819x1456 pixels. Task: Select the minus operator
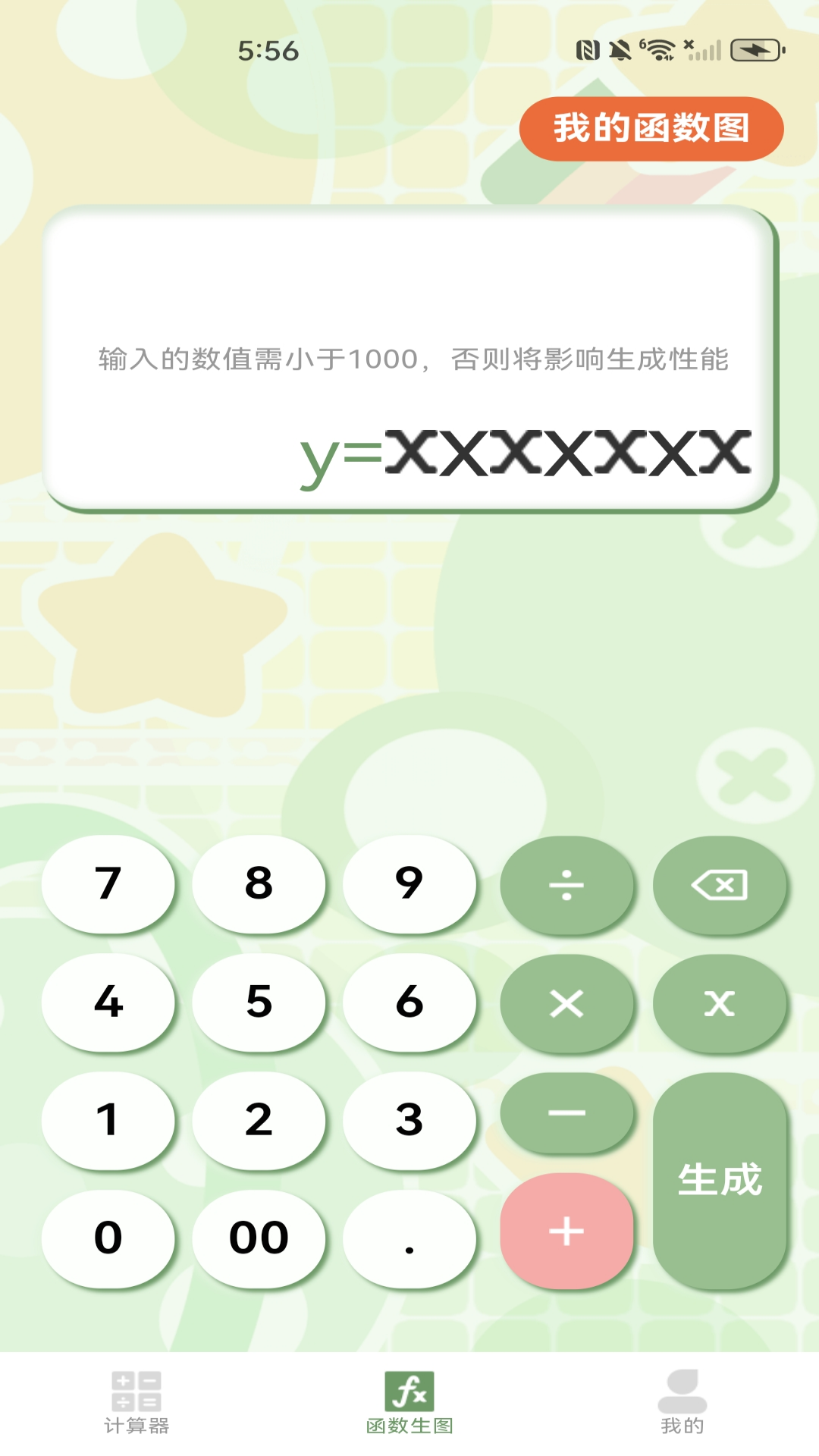[566, 1112]
